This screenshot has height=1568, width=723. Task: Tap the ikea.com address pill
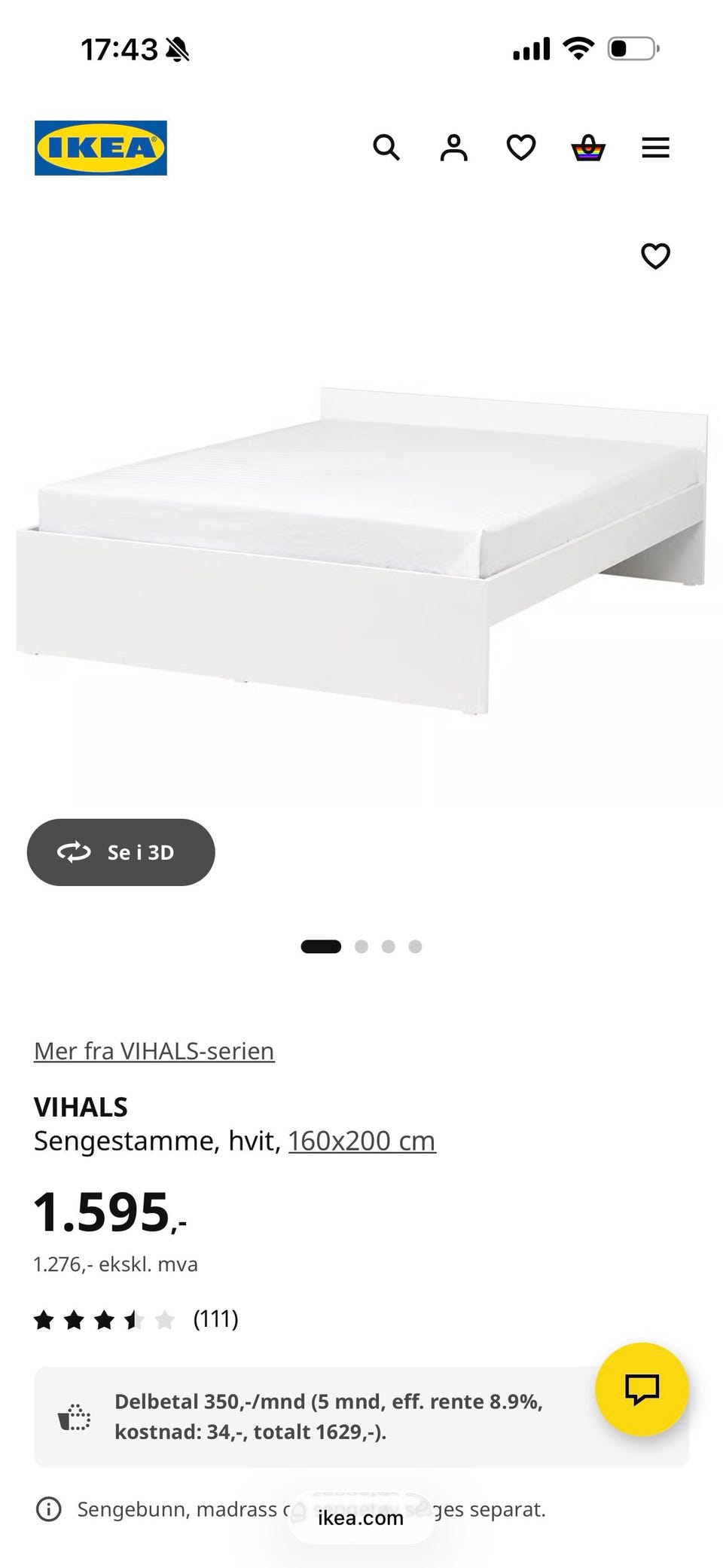(361, 1518)
